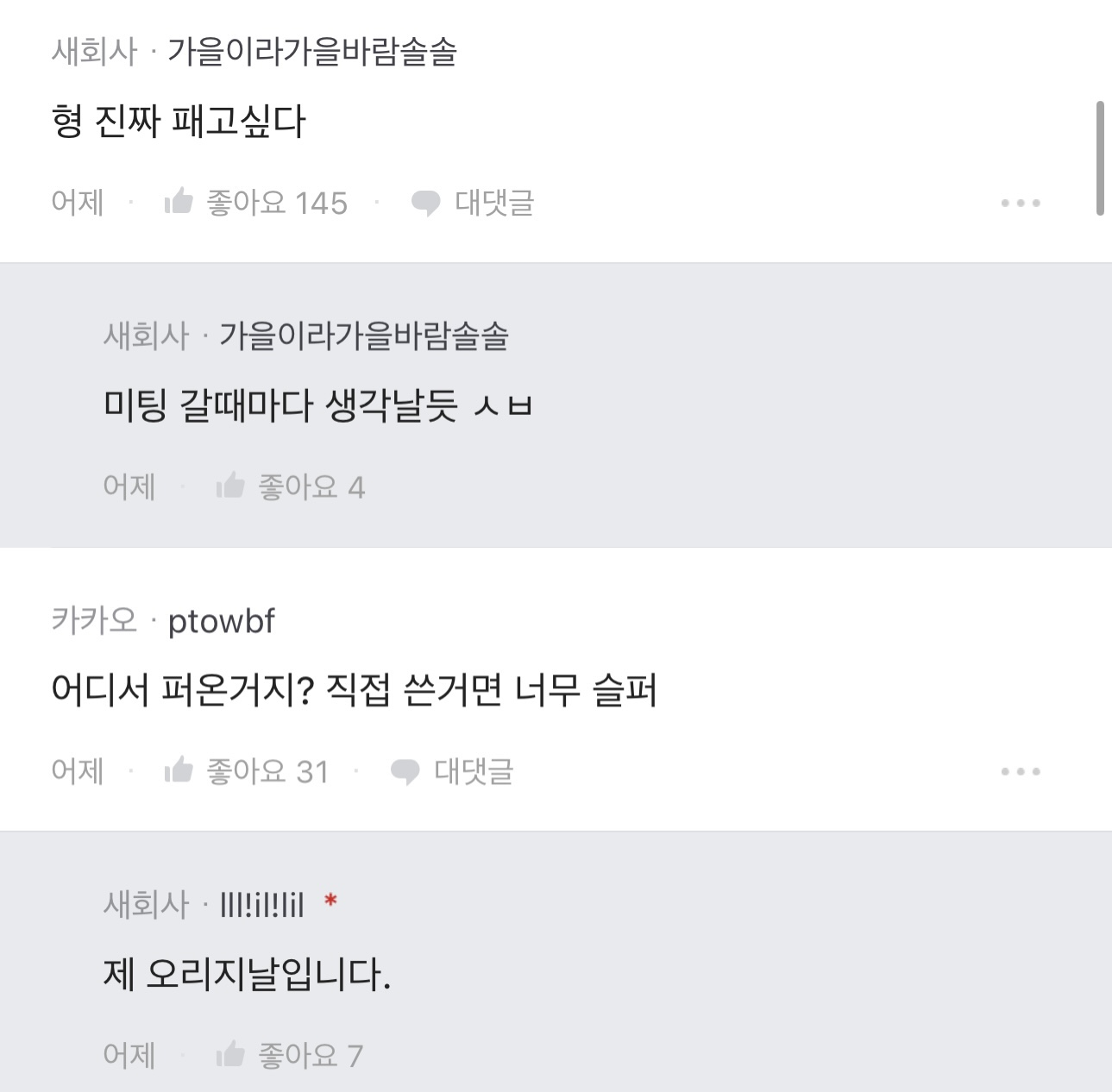The width and height of the screenshot is (1112, 1092).
Task: Like the reply '제 오리지날입니다.'
Action: tap(230, 1054)
